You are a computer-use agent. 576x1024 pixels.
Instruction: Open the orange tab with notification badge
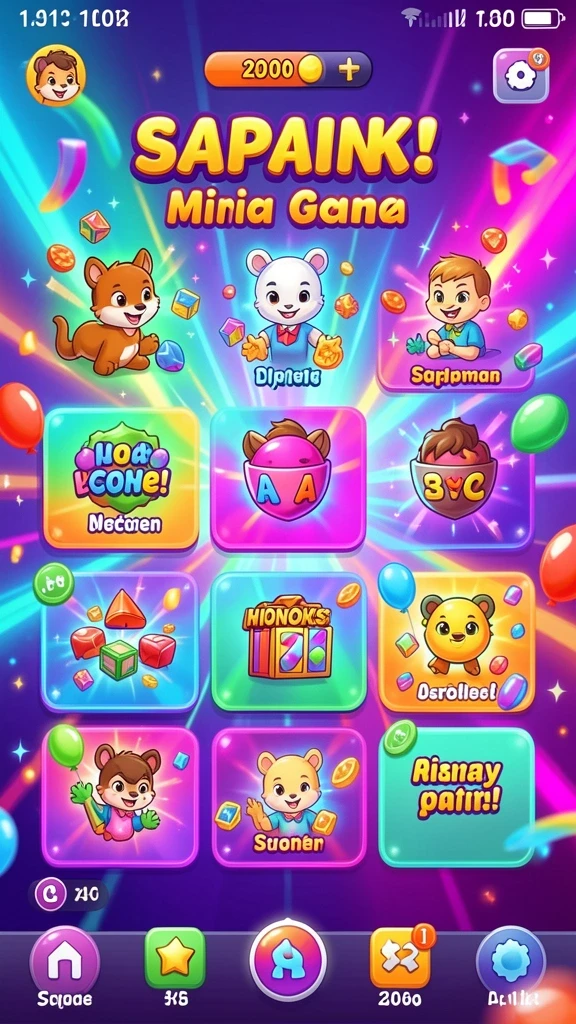pos(400,958)
